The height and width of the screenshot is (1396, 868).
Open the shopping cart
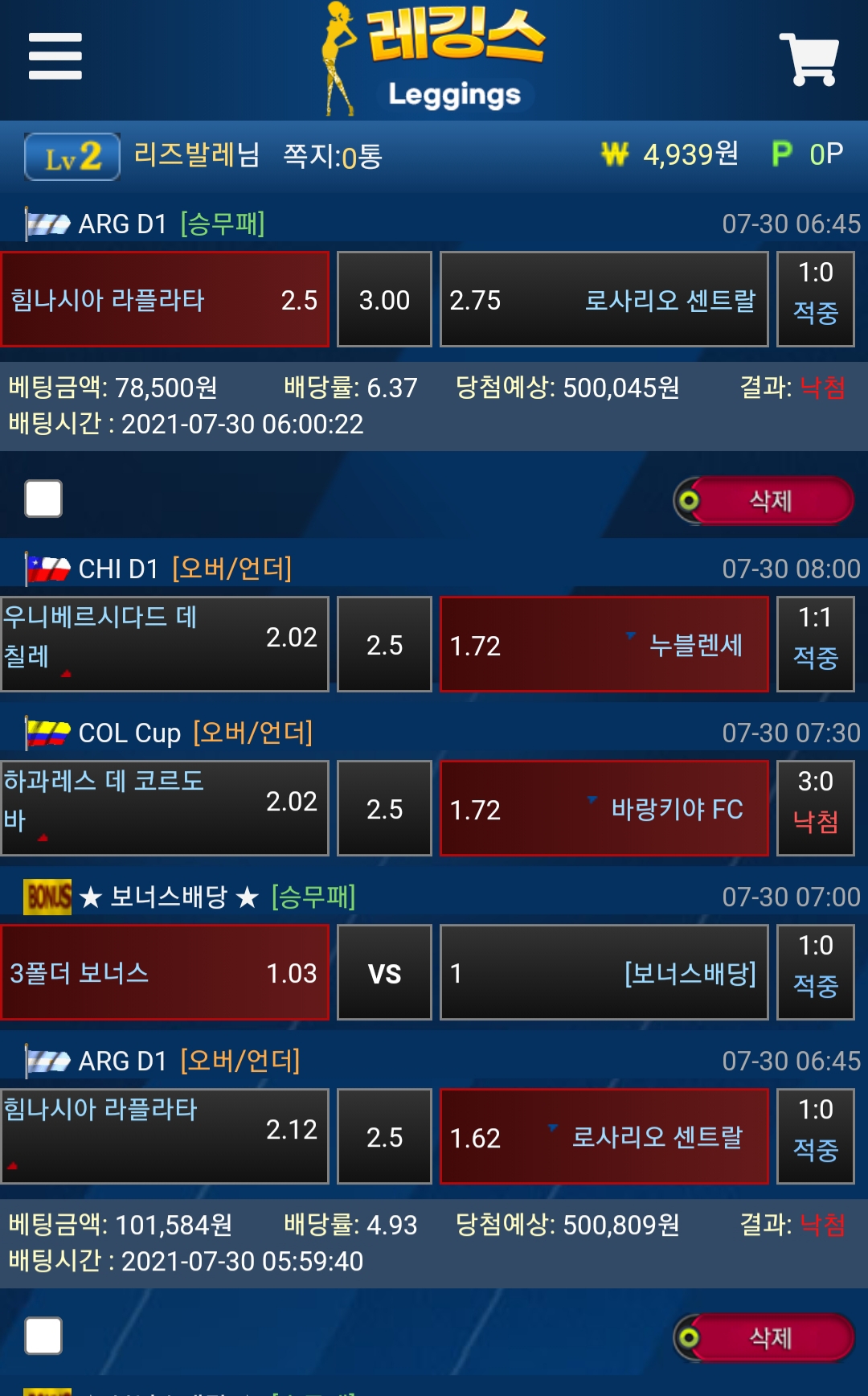(809, 59)
